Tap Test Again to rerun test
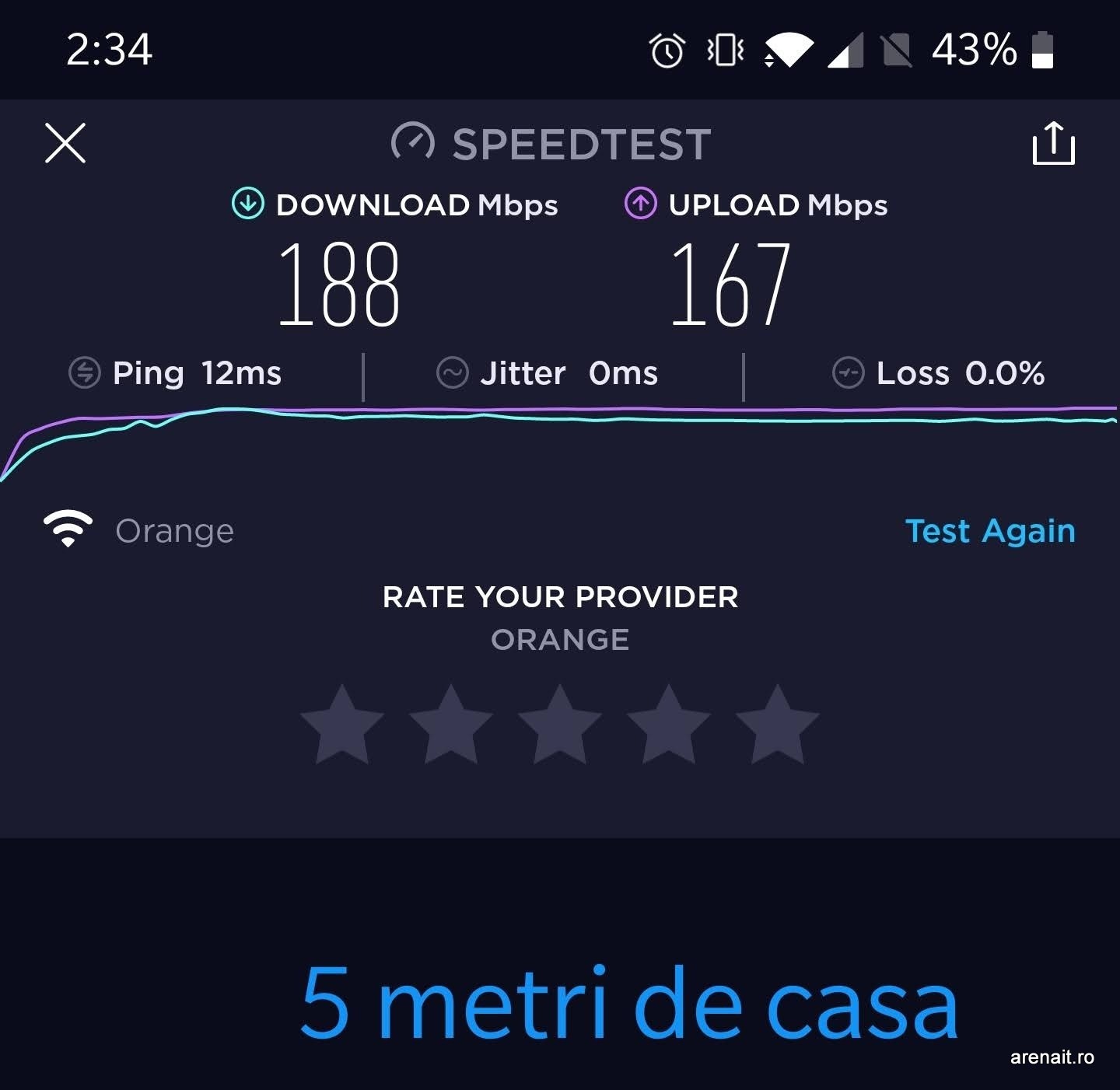Image resolution: width=1120 pixels, height=1090 pixels. tap(990, 531)
